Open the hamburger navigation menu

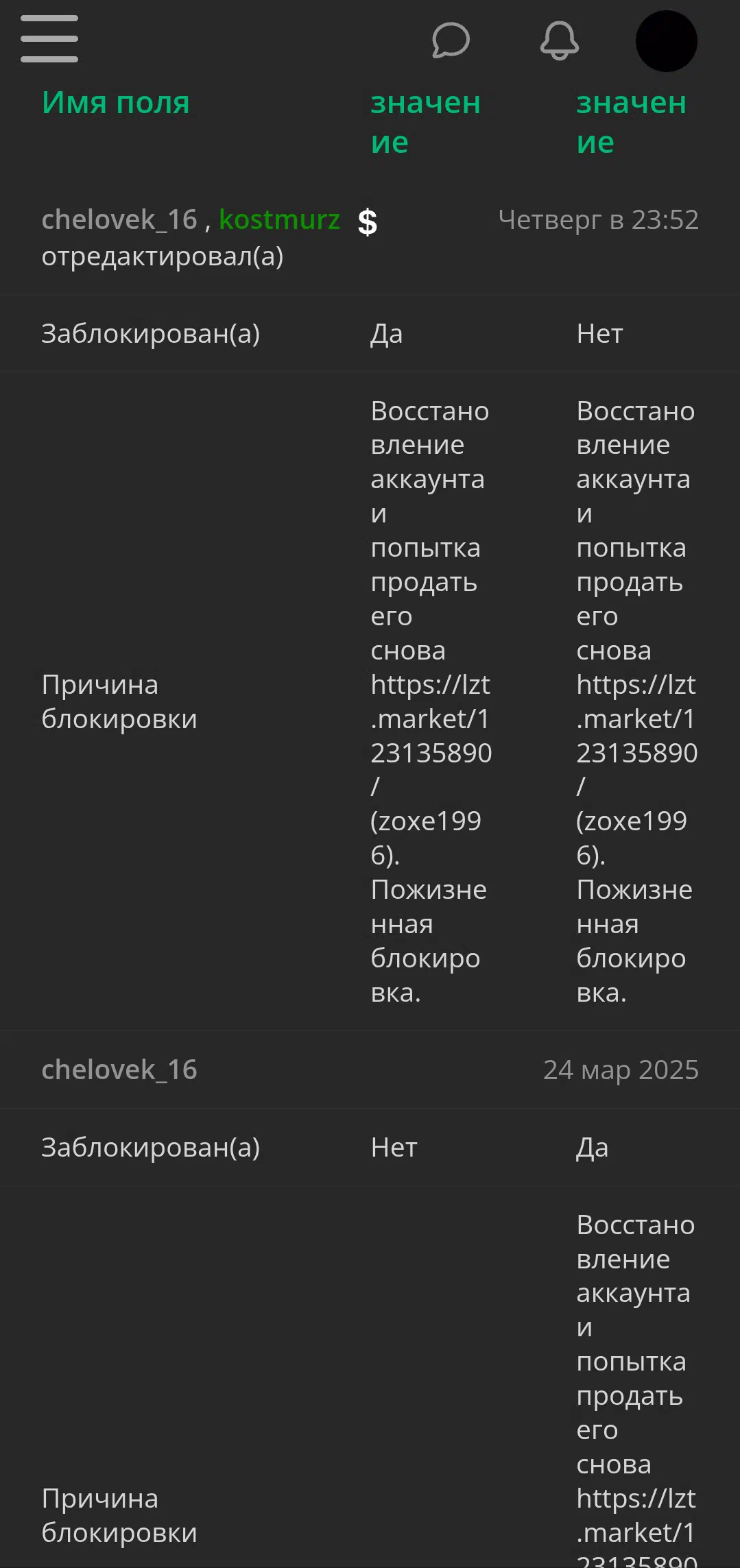(x=49, y=39)
